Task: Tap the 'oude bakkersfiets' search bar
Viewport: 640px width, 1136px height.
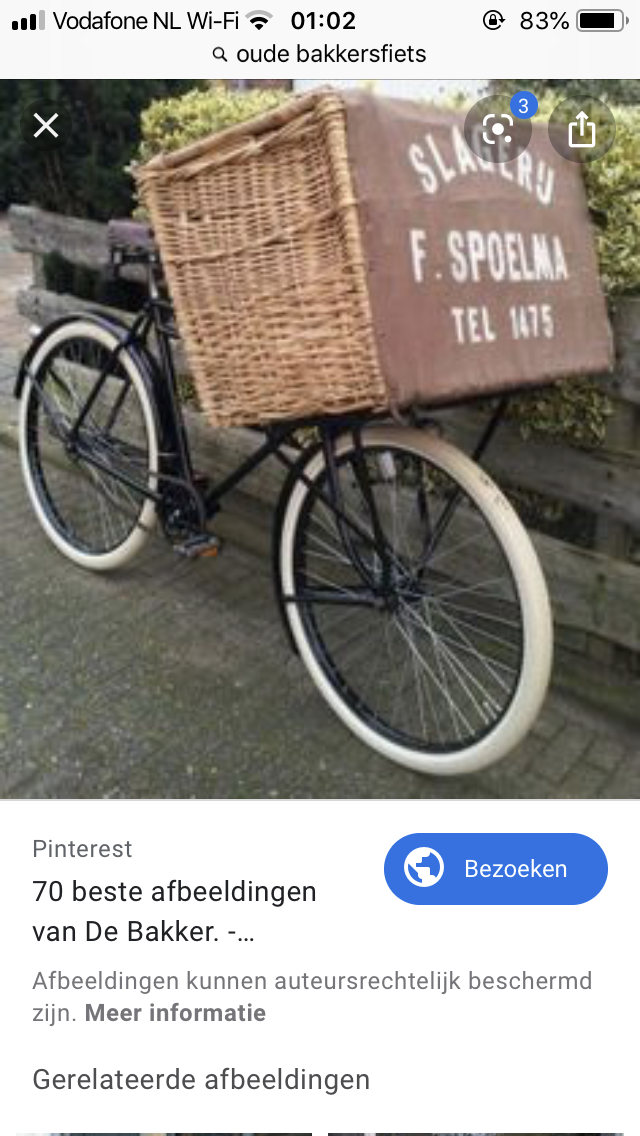Action: 320,54
